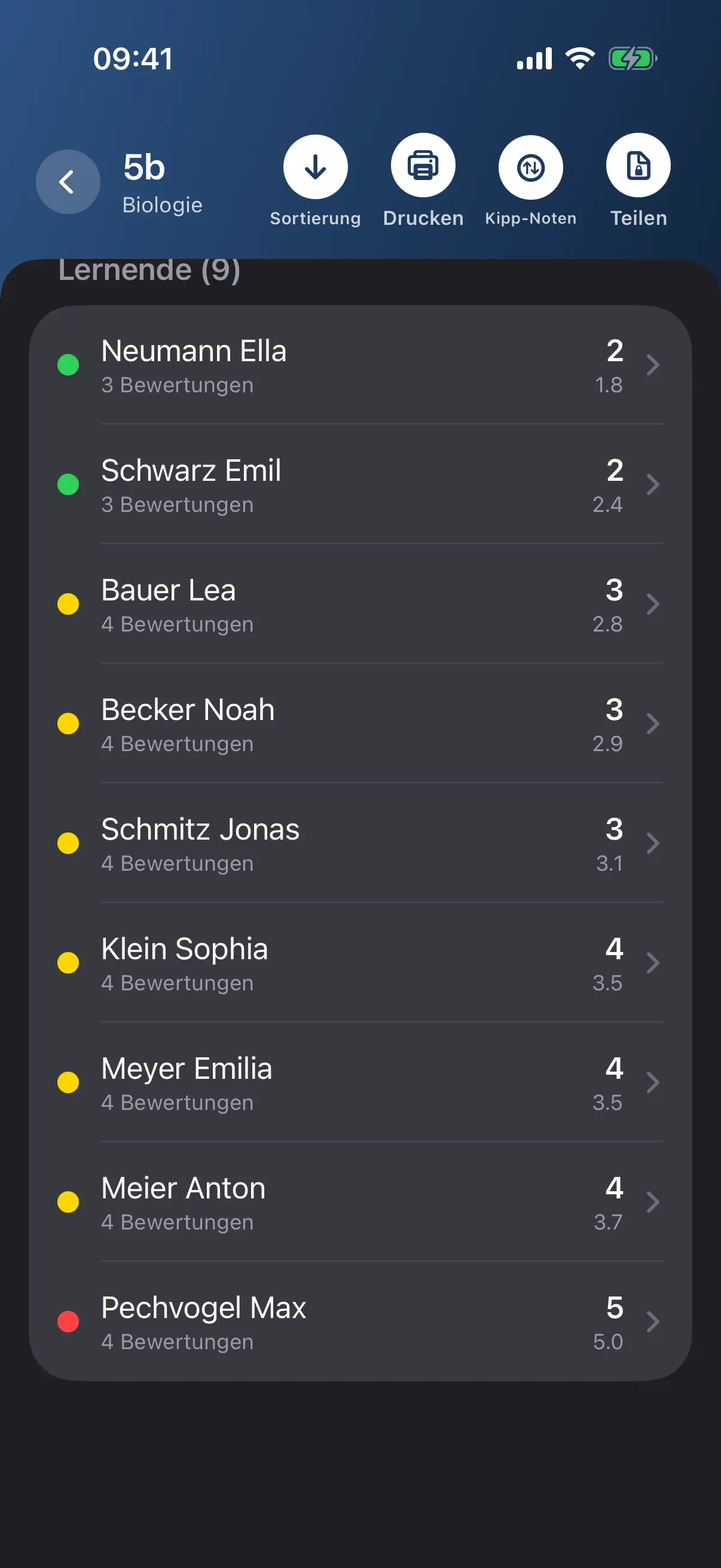
Task: View Meier Anton's Bewertungen
Action: (x=360, y=1202)
